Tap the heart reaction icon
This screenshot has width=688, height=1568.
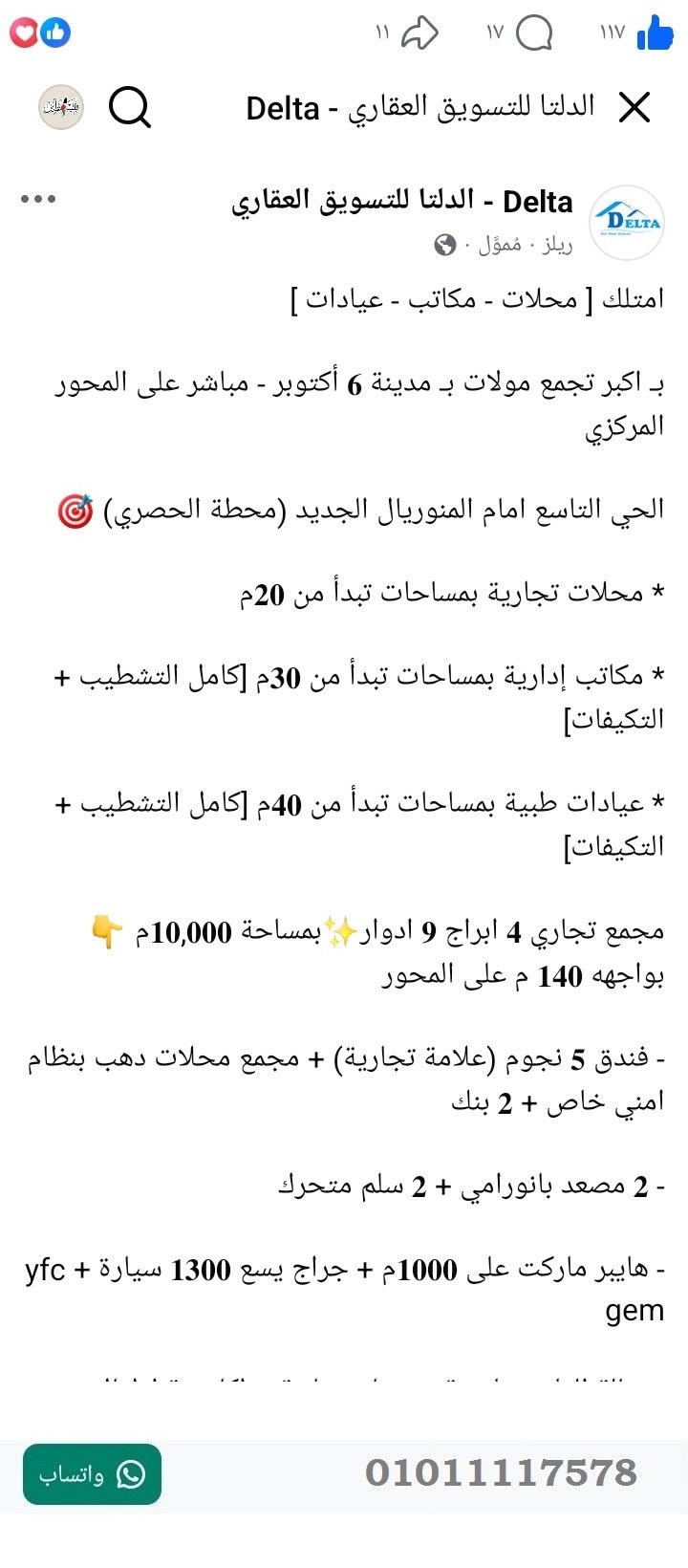tap(23, 32)
